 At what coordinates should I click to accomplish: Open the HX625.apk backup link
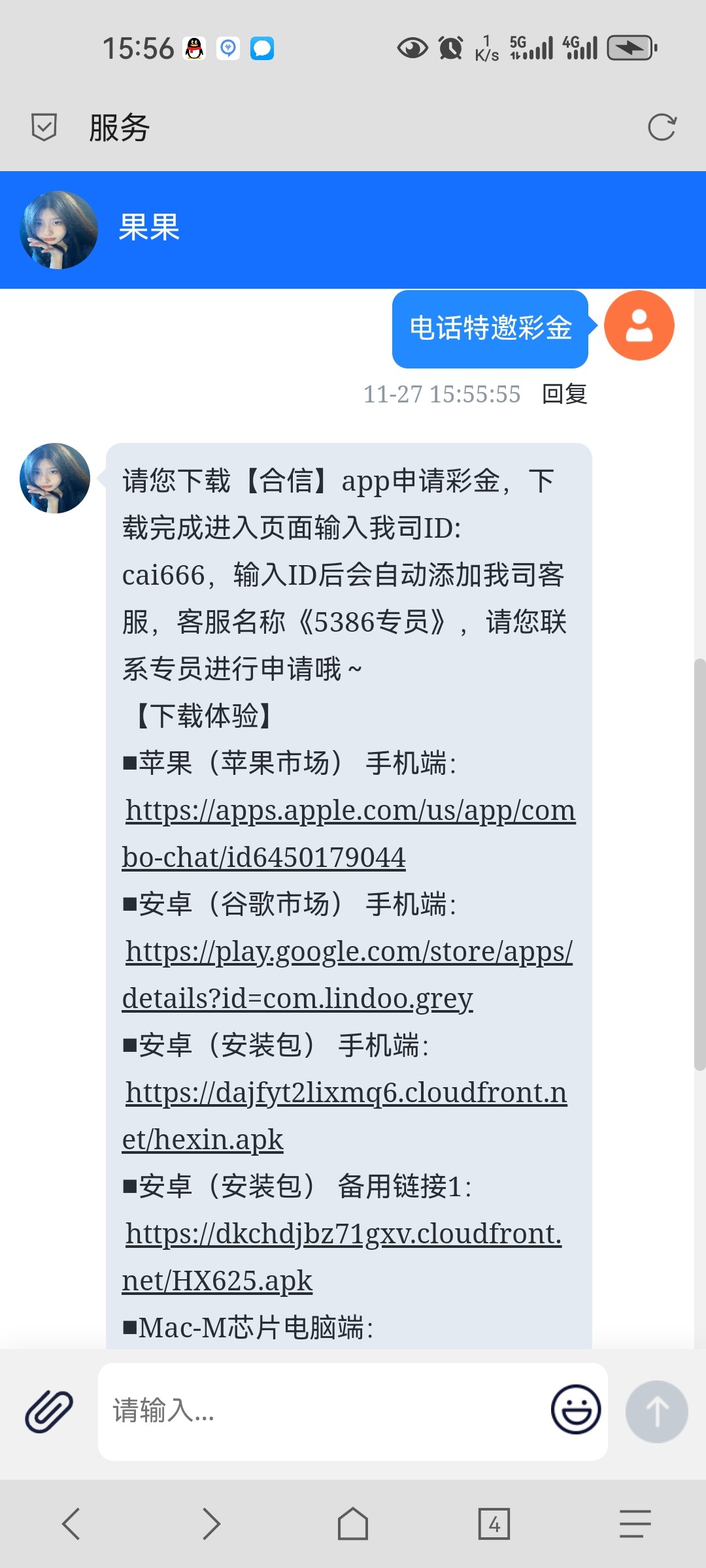click(x=343, y=1234)
